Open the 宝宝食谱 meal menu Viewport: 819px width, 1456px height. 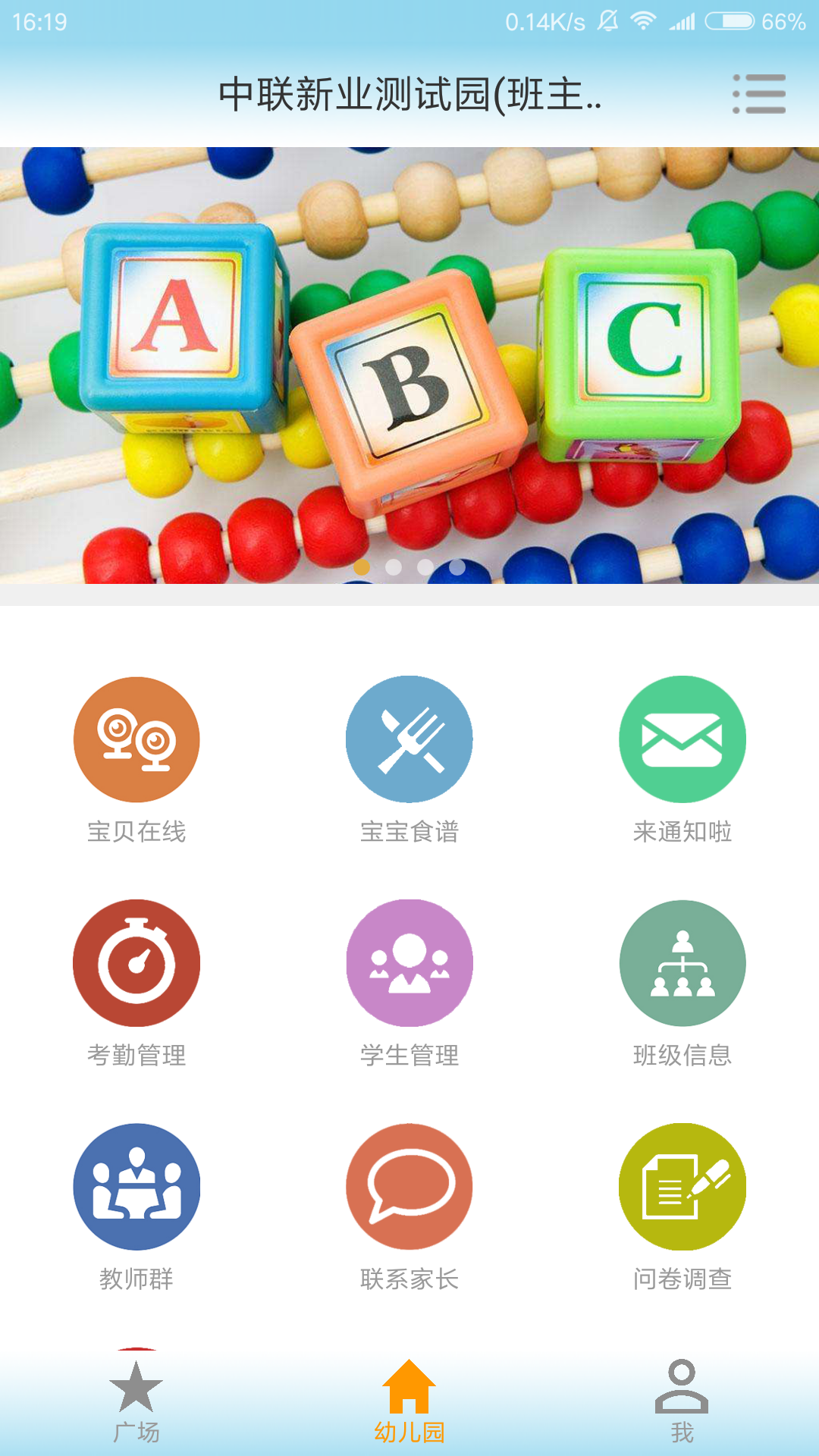409,739
